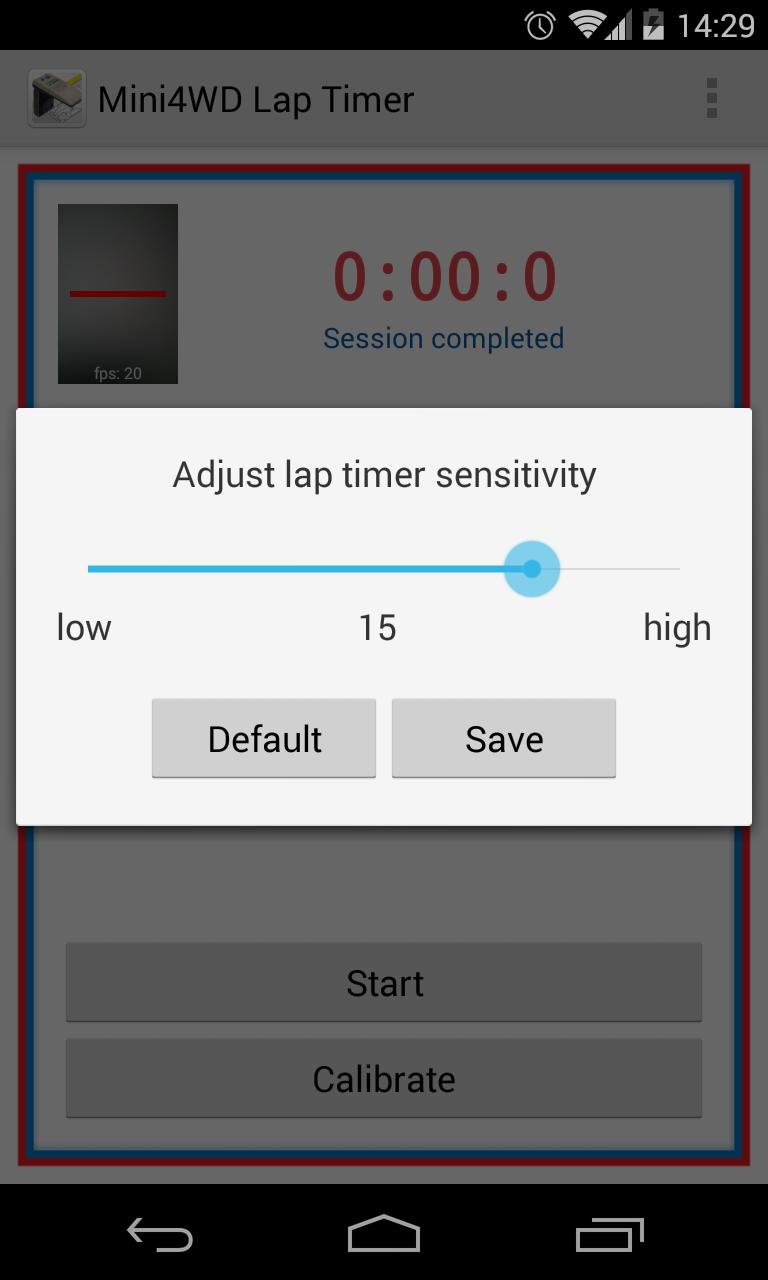
Task: Tap the clock showing 14:29
Action: pyautogui.click(x=716, y=25)
